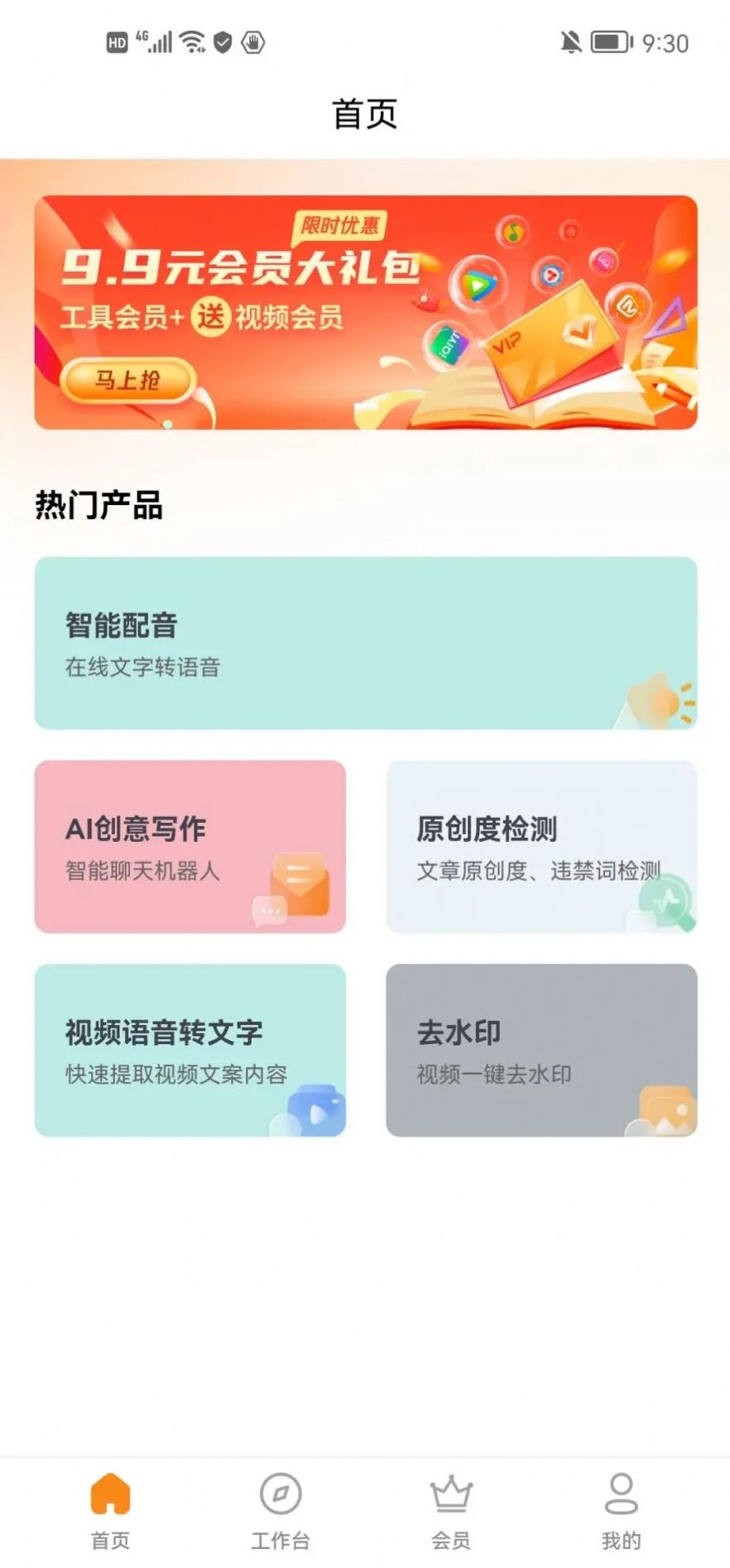Viewport: 730px width, 1568px height.
Task: Open the 去水印 watermark removal card
Action: 542,1050
